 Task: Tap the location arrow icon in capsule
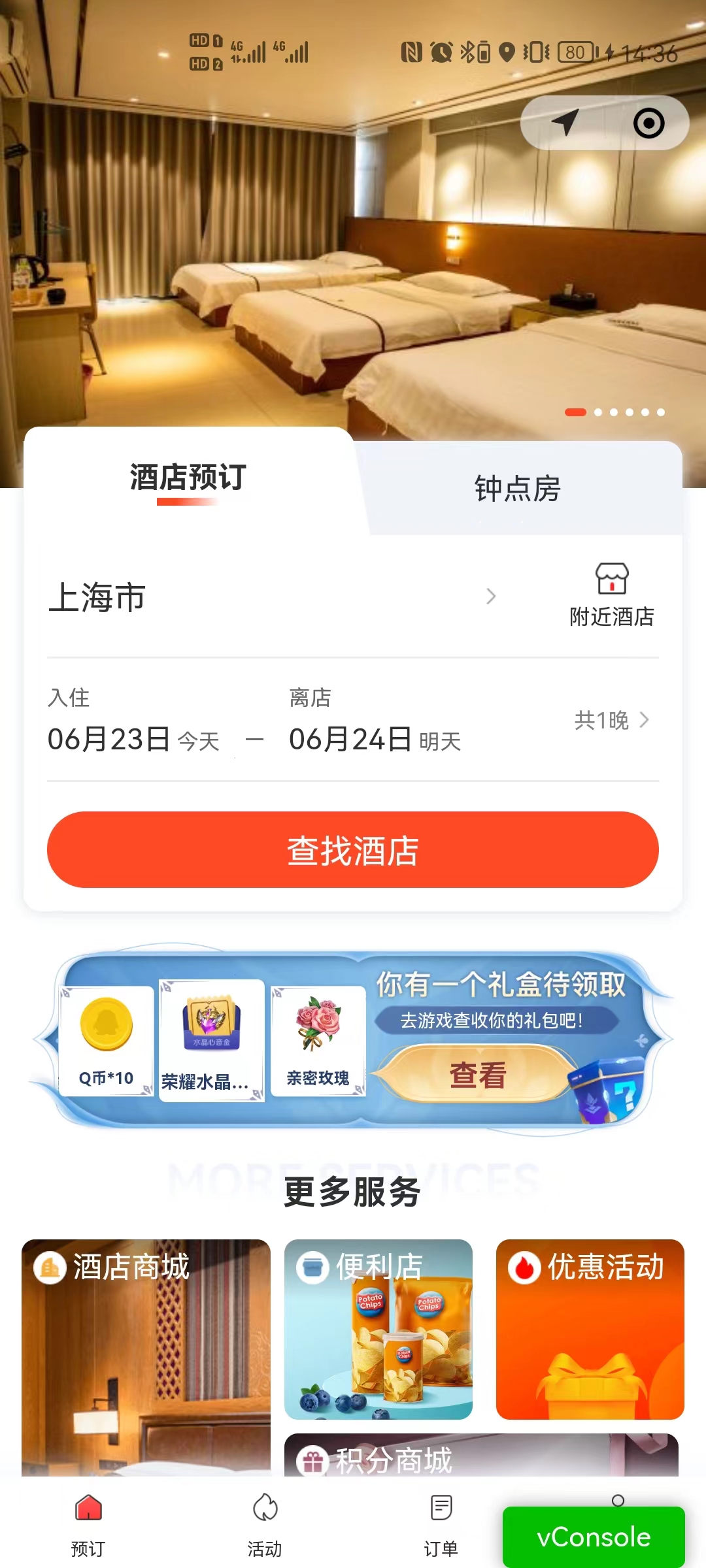point(565,123)
